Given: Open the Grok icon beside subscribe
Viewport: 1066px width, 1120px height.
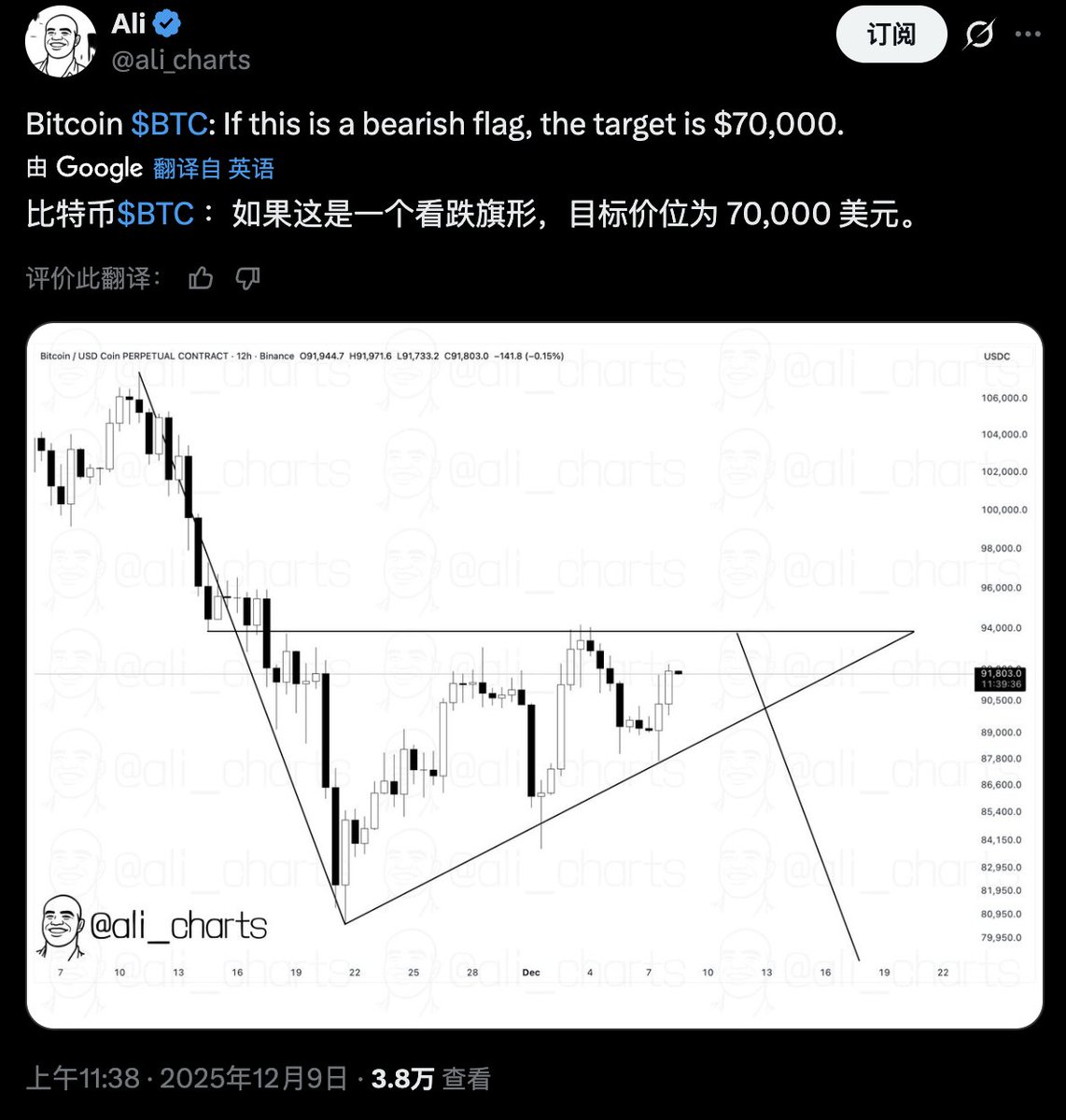Looking at the screenshot, I should (x=978, y=35).
